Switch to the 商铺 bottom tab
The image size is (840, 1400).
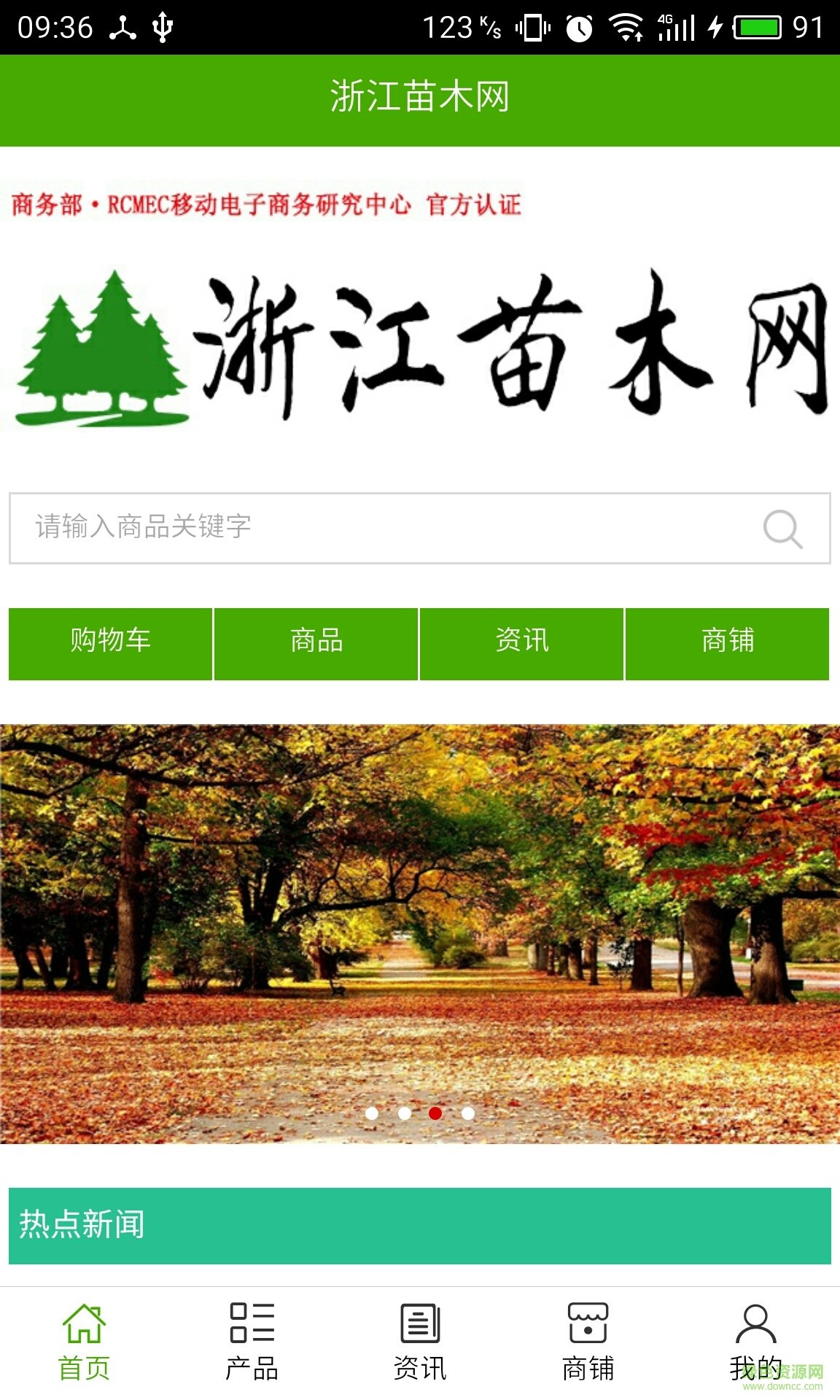(588, 1343)
